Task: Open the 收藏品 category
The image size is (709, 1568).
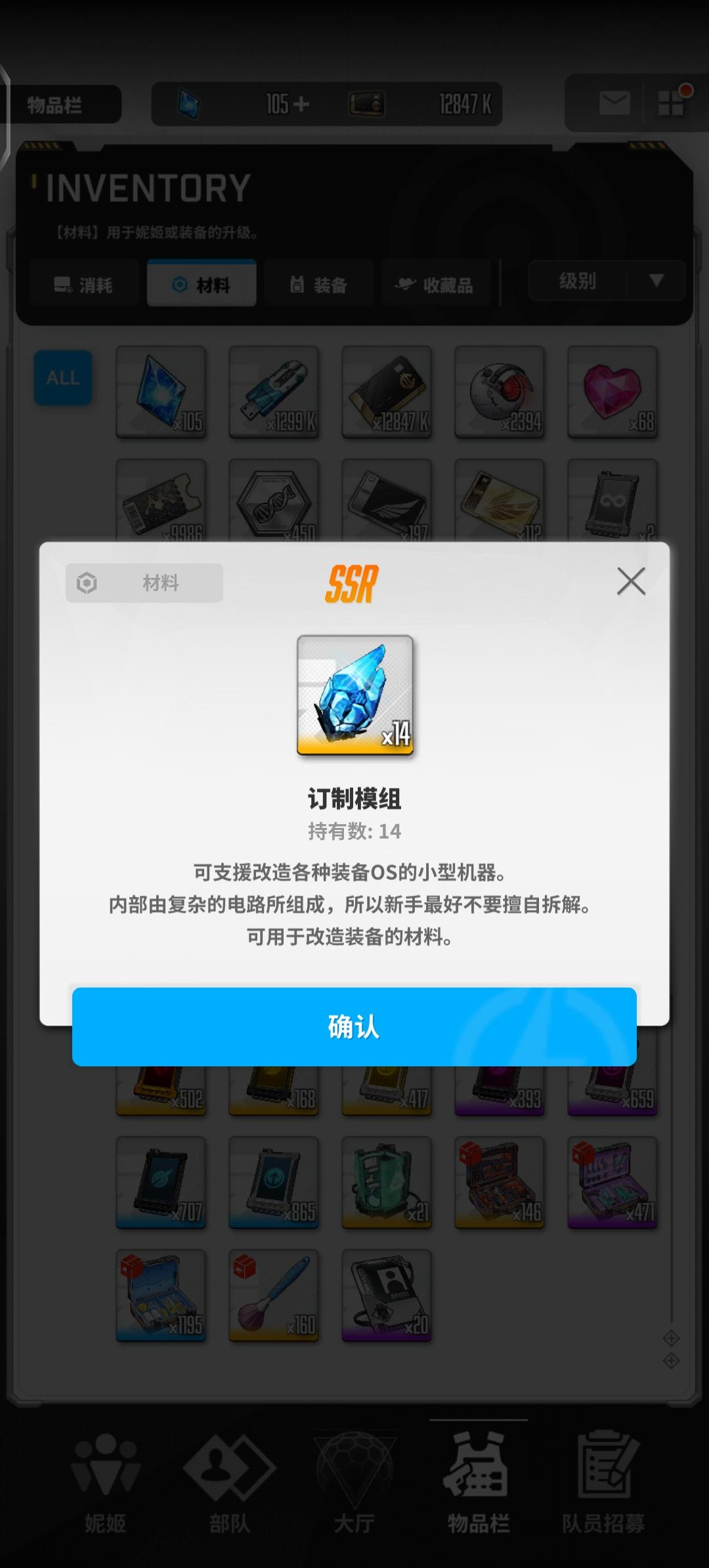Action: point(437,282)
